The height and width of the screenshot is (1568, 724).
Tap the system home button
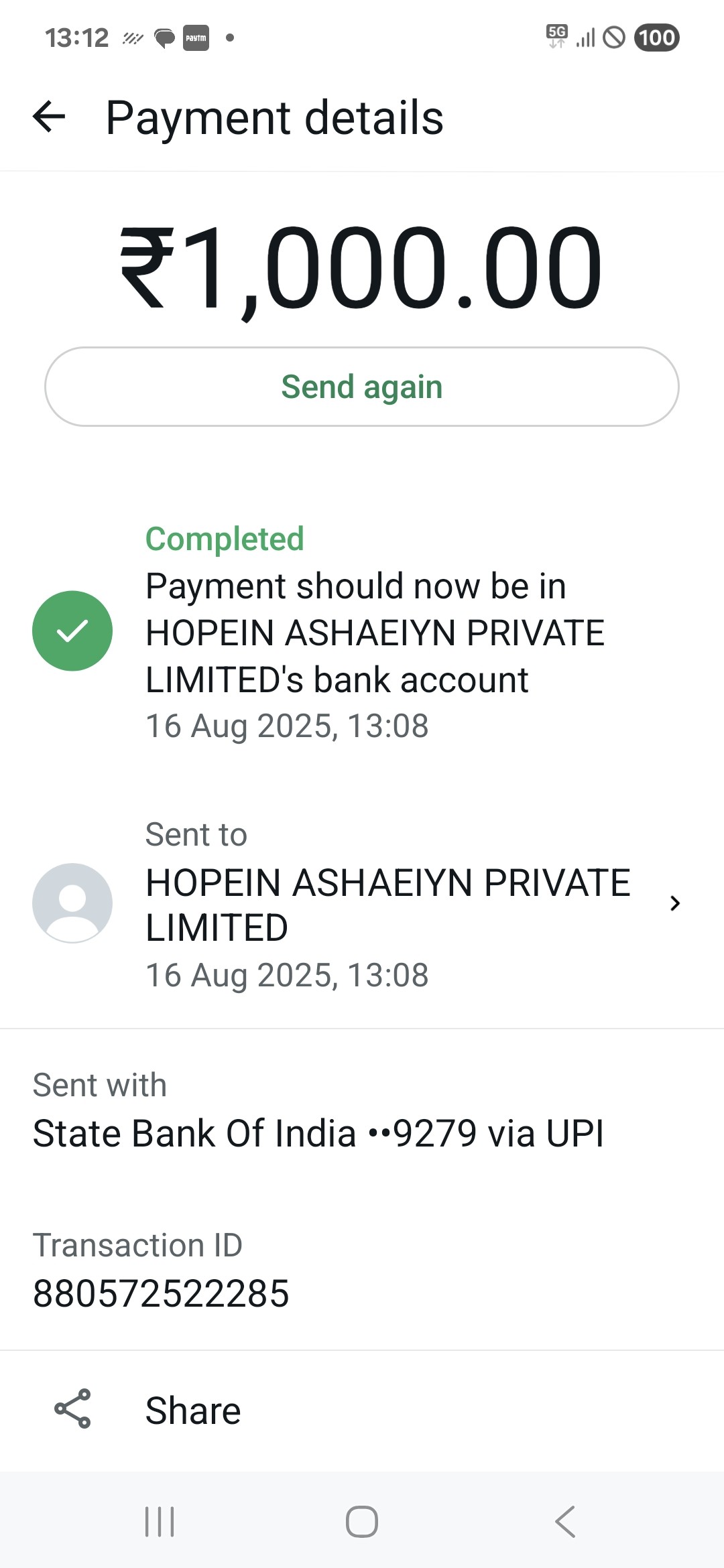362,1521
